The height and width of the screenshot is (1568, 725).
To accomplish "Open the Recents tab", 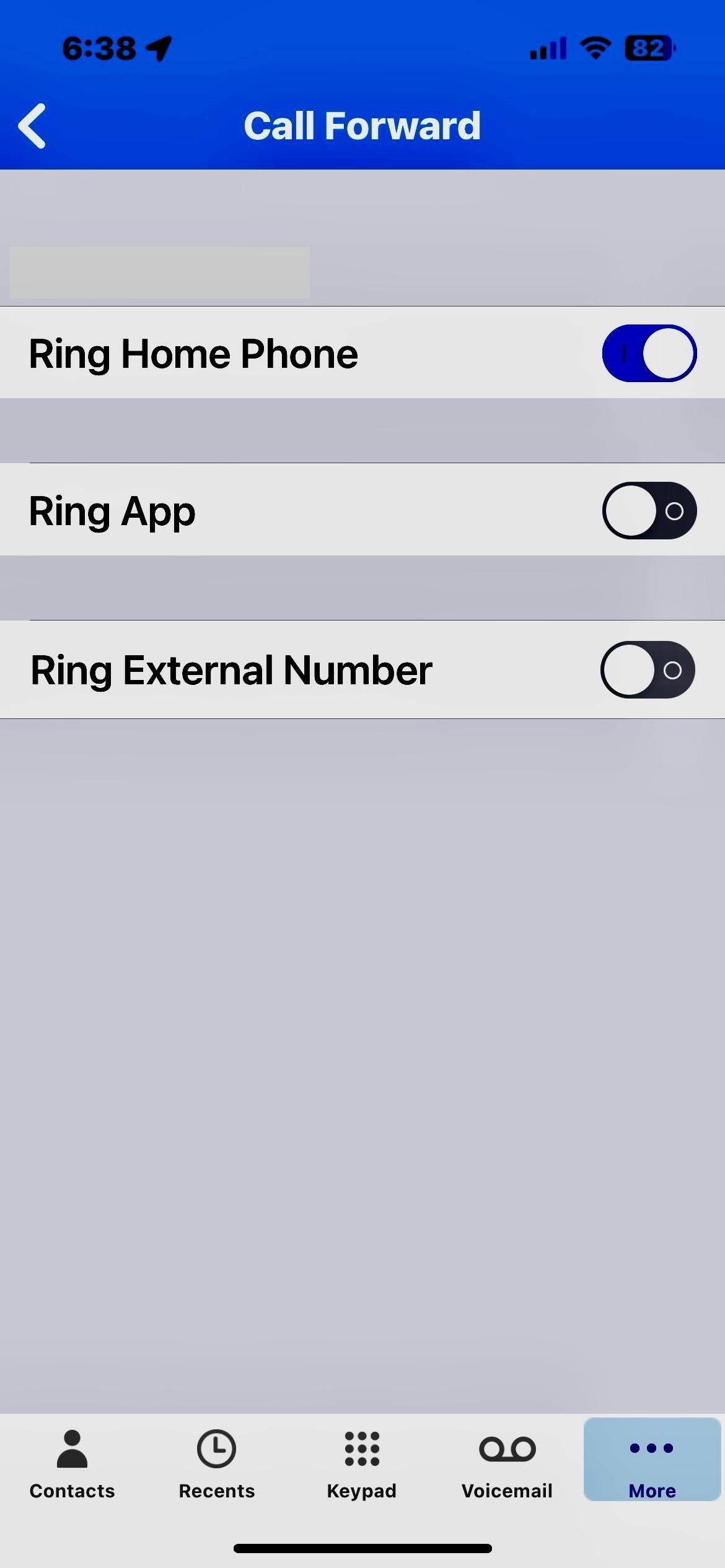I will click(x=216, y=1464).
